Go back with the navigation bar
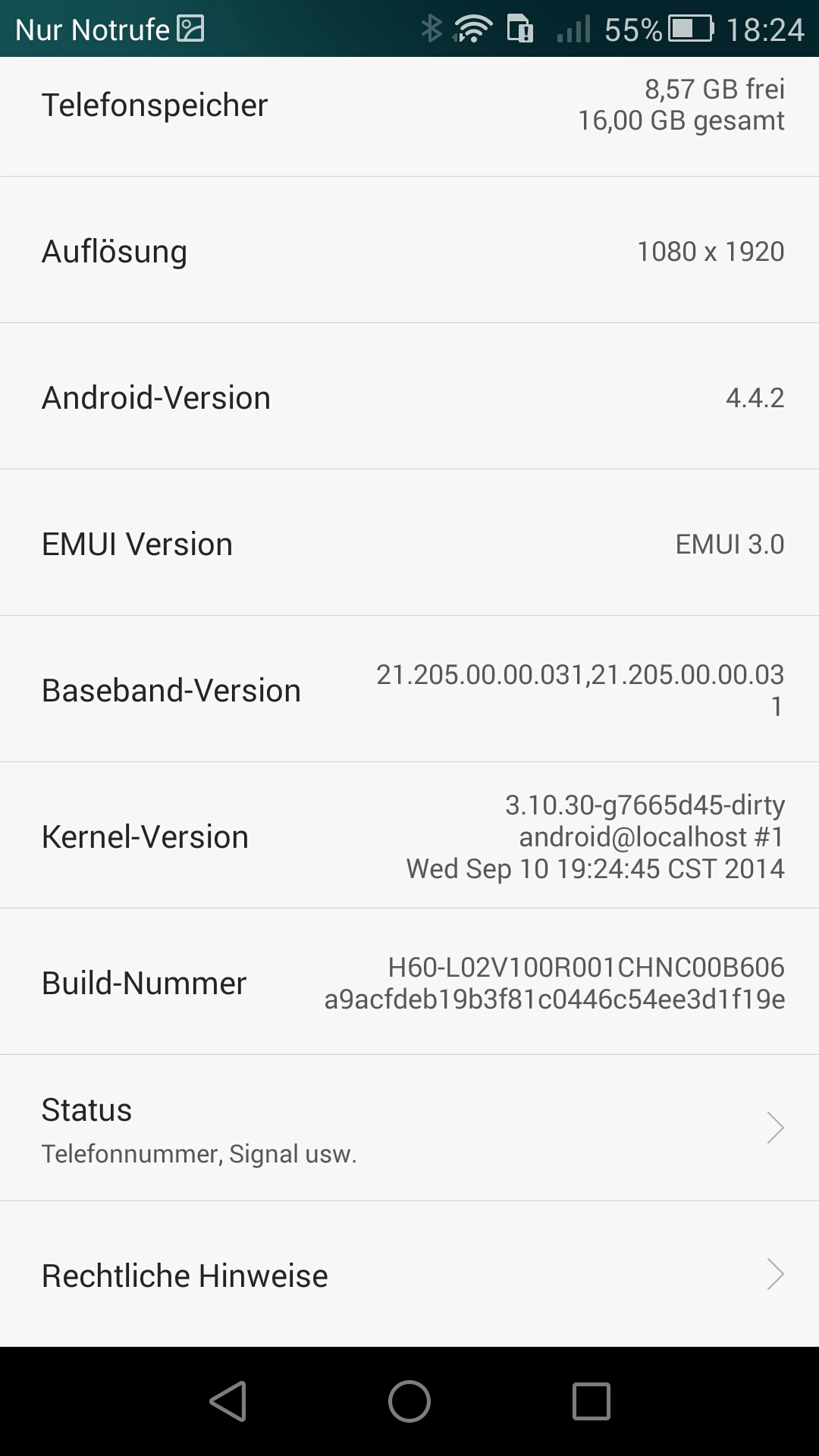Viewport: 819px width, 1456px height. click(227, 1401)
